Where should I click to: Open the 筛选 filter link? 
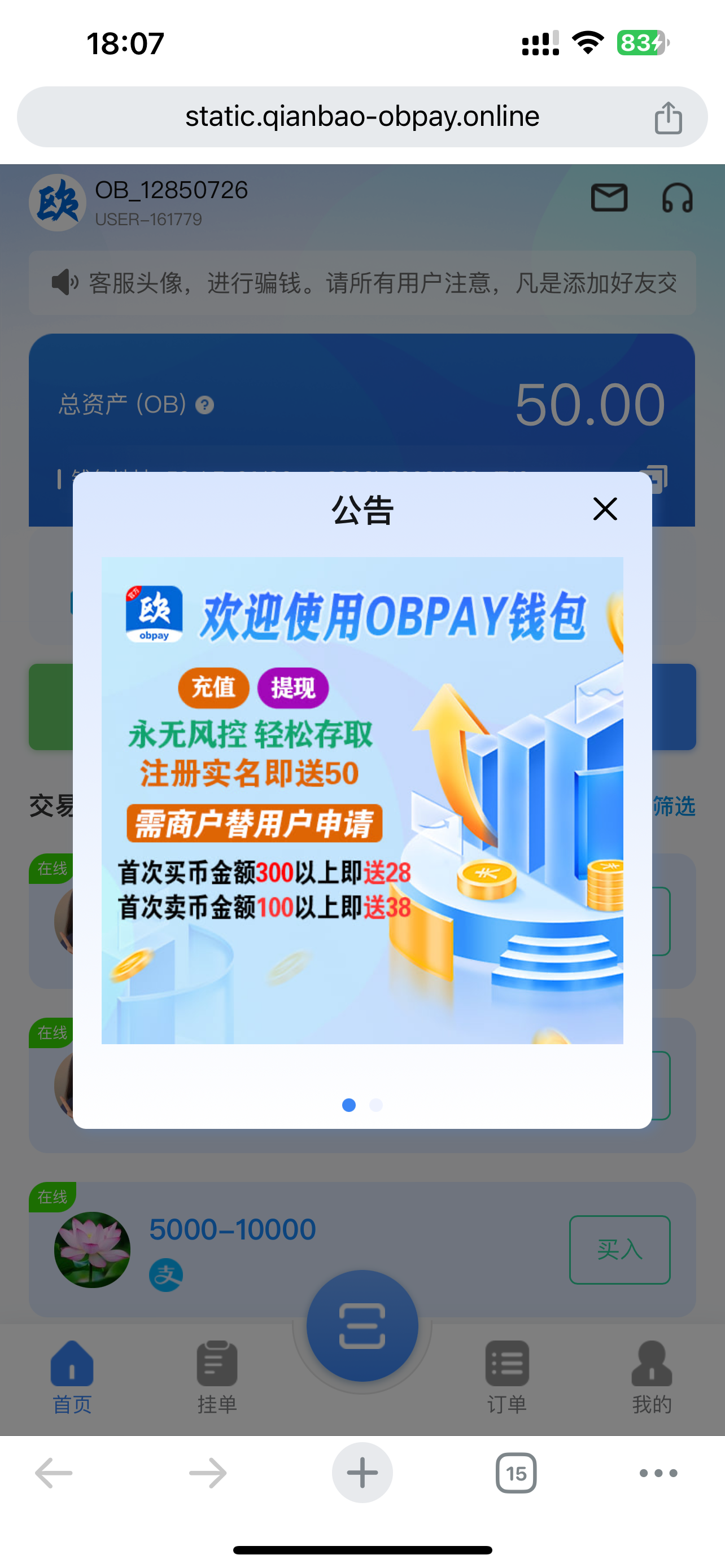coord(674,806)
